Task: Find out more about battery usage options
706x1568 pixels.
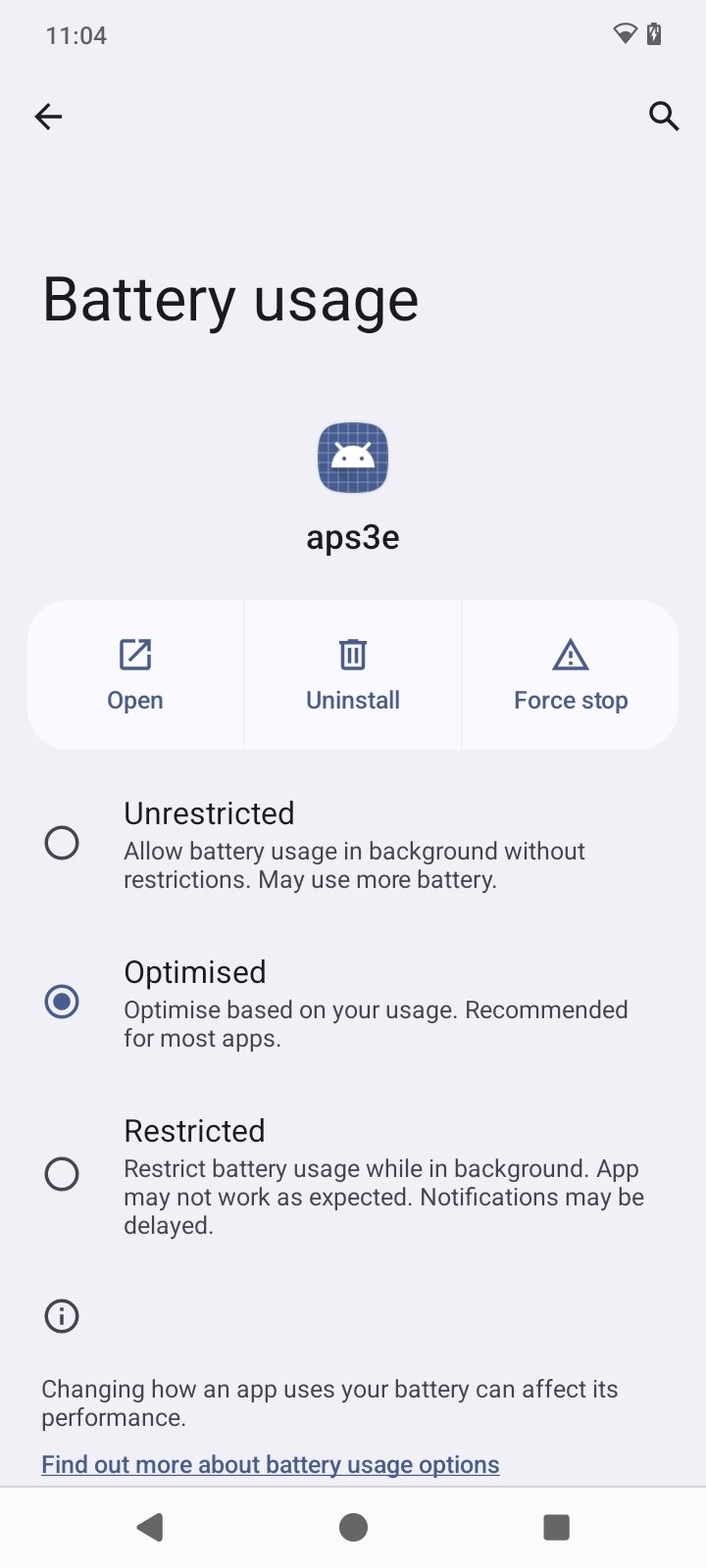Action: (271, 1464)
